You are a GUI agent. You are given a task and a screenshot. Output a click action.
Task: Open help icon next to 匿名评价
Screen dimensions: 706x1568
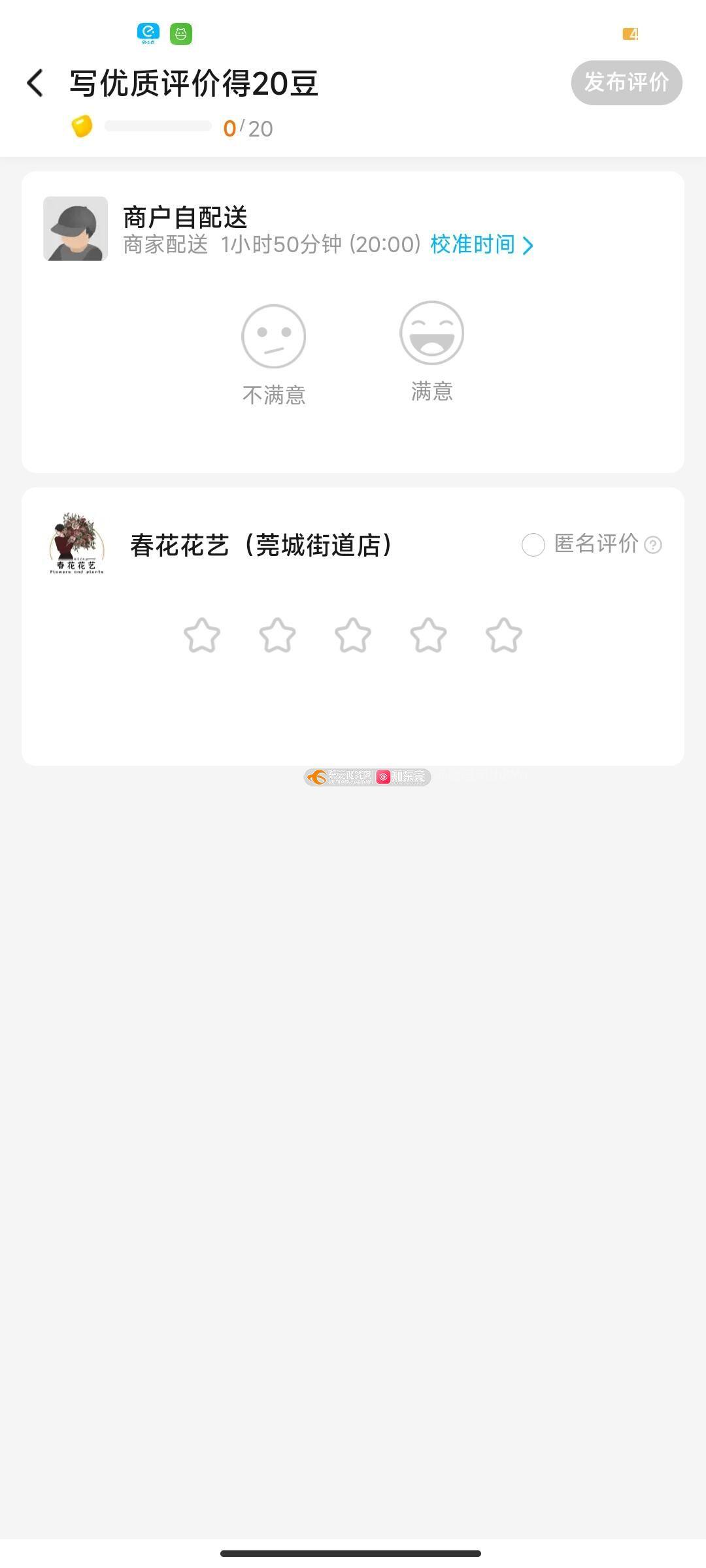(652, 545)
